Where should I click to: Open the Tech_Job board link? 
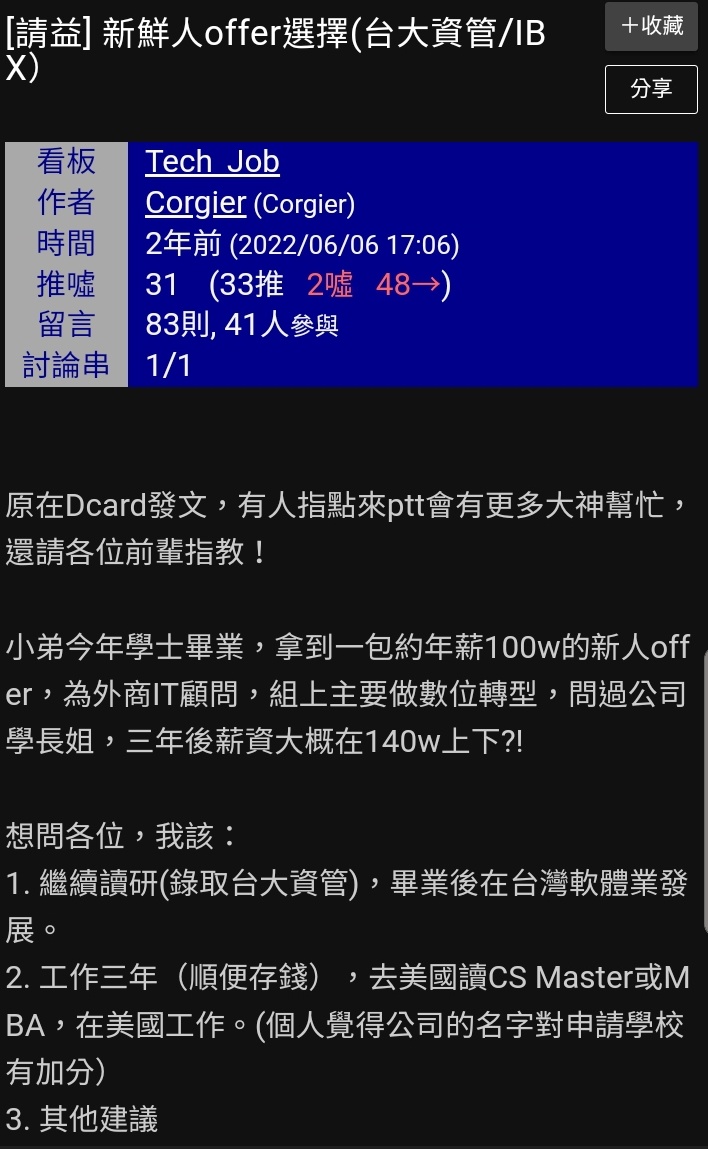212,162
